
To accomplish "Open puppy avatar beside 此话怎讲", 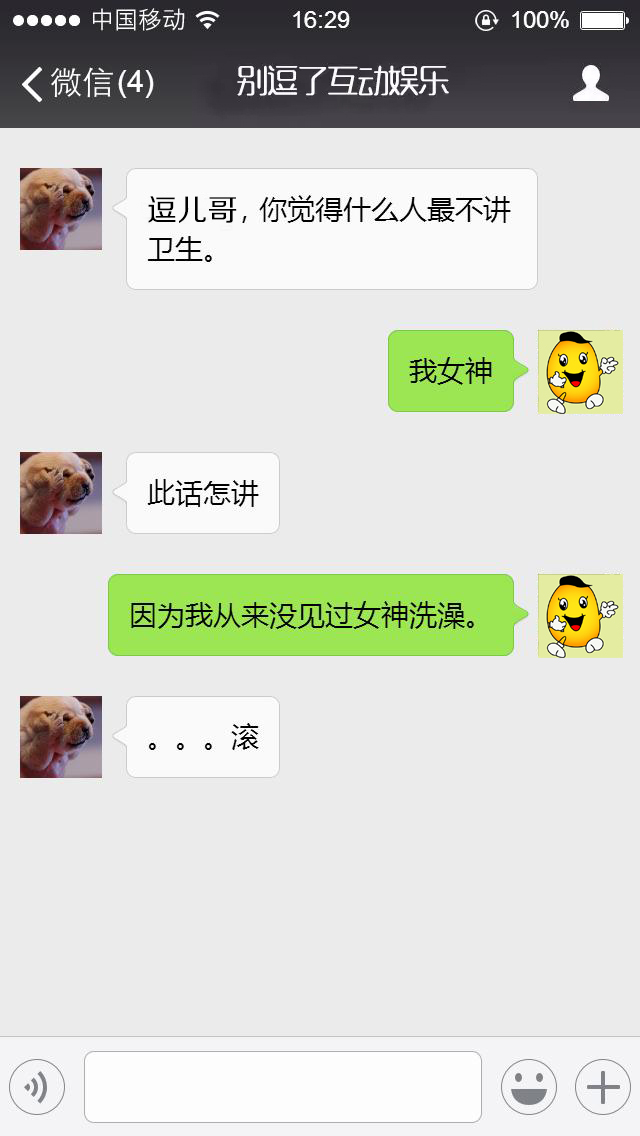I will pos(61,493).
